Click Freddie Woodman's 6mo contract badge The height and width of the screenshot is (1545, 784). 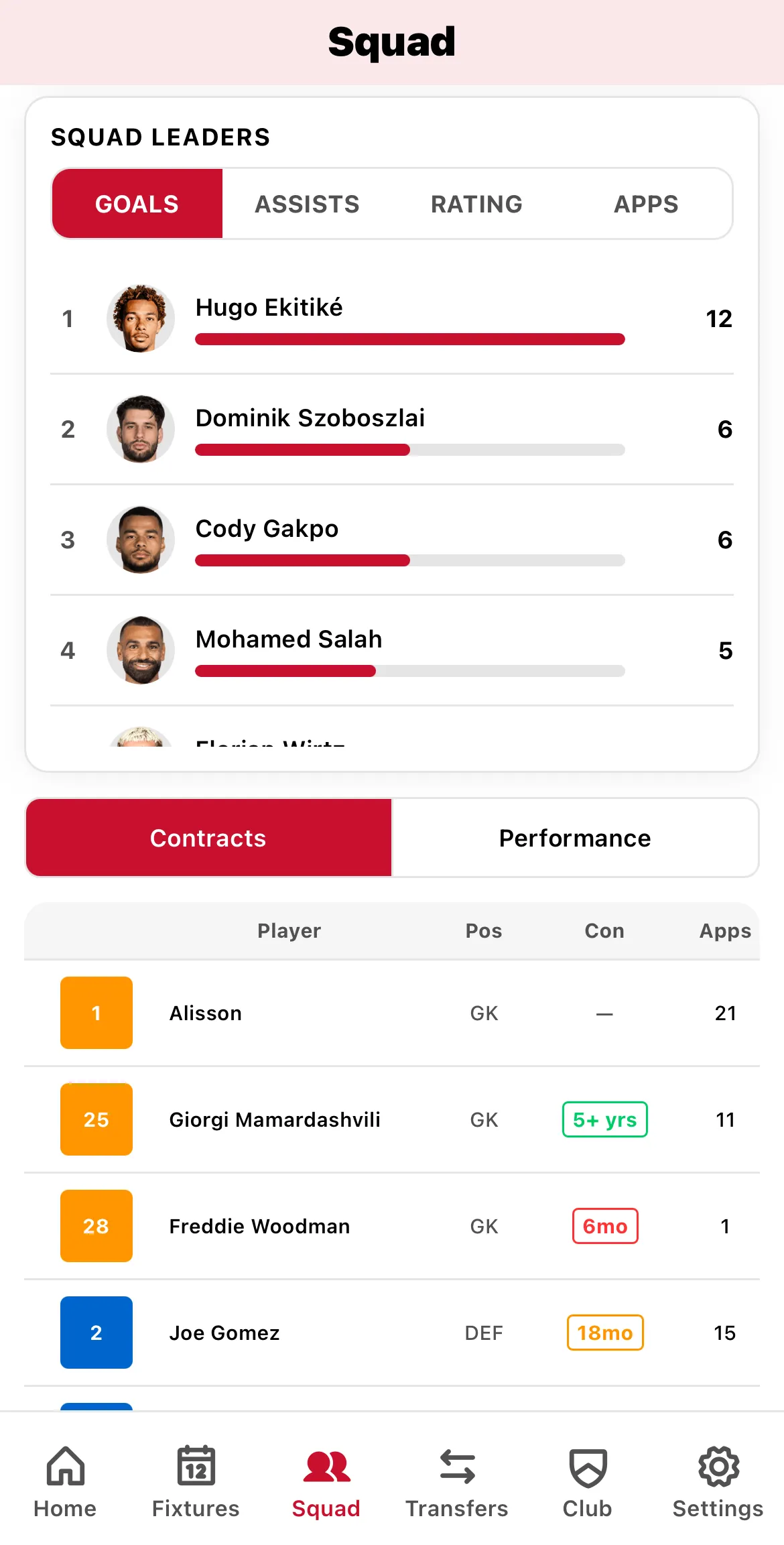tap(604, 1226)
